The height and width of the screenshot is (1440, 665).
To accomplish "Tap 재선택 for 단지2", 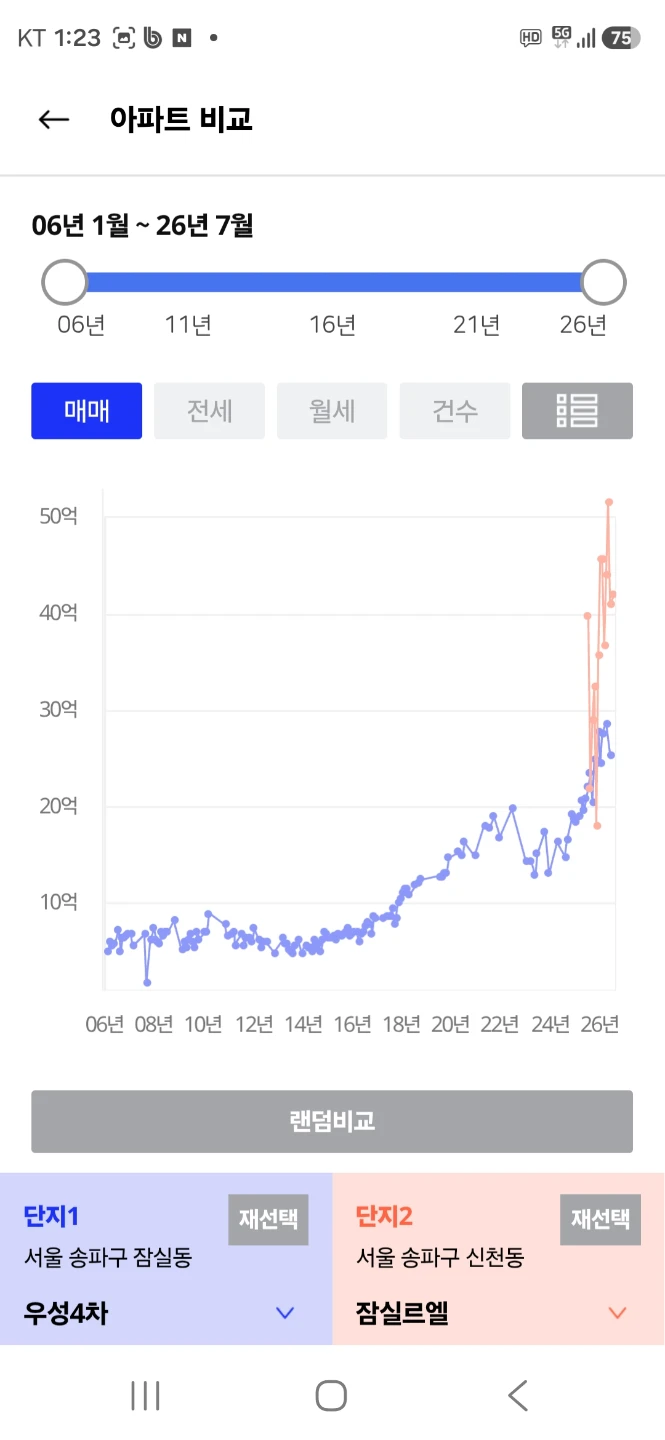I will tap(600, 1219).
